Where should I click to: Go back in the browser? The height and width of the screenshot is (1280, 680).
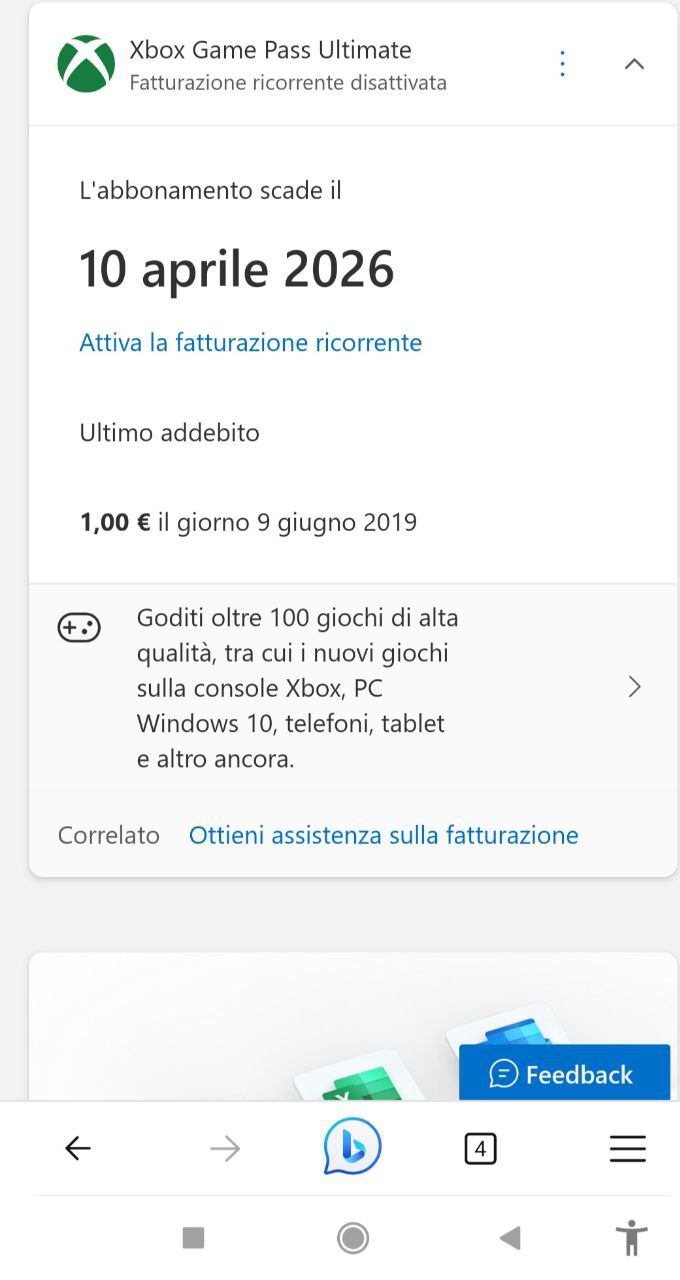tap(78, 1150)
